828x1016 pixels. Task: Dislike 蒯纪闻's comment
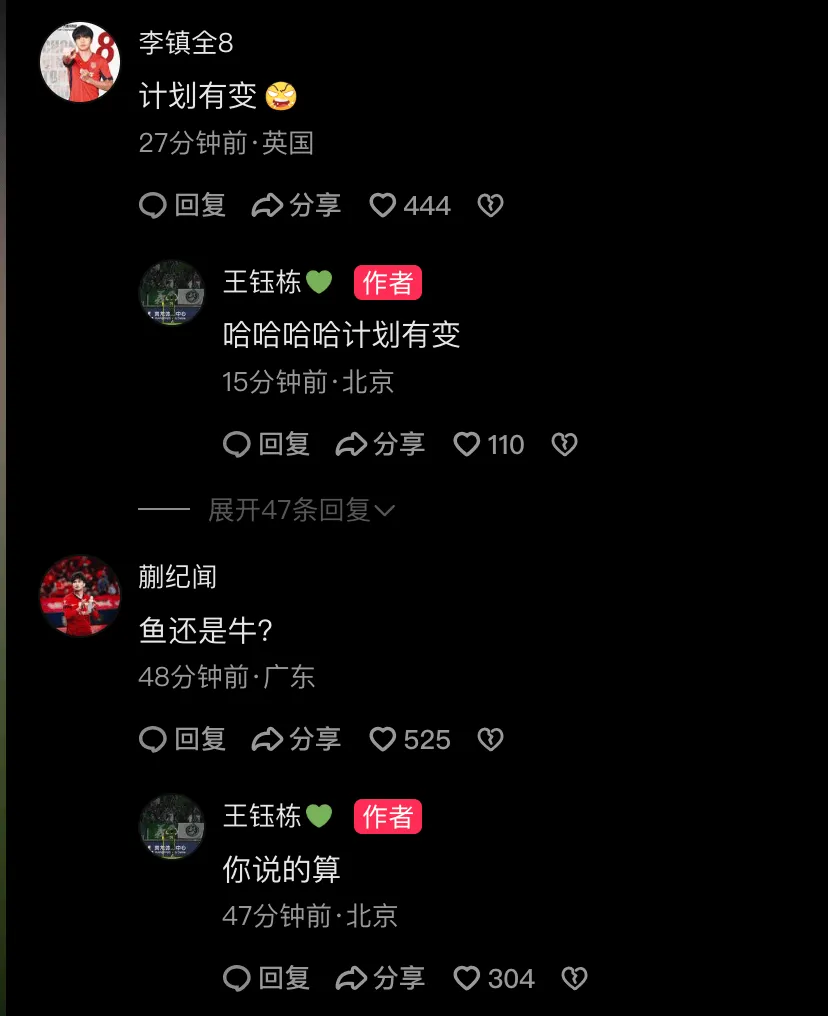click(x=490, y=739)
